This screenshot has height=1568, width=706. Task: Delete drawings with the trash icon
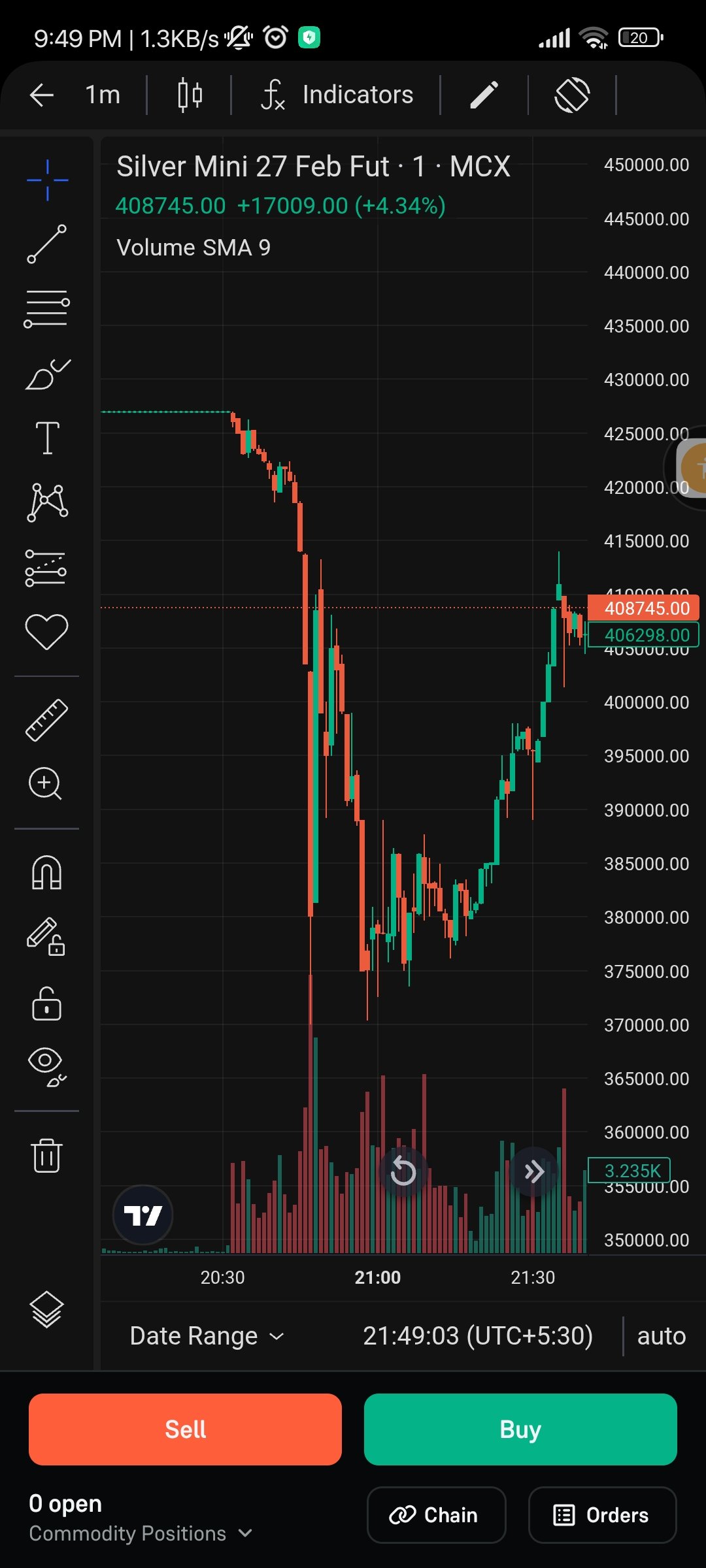(46, 1155)
